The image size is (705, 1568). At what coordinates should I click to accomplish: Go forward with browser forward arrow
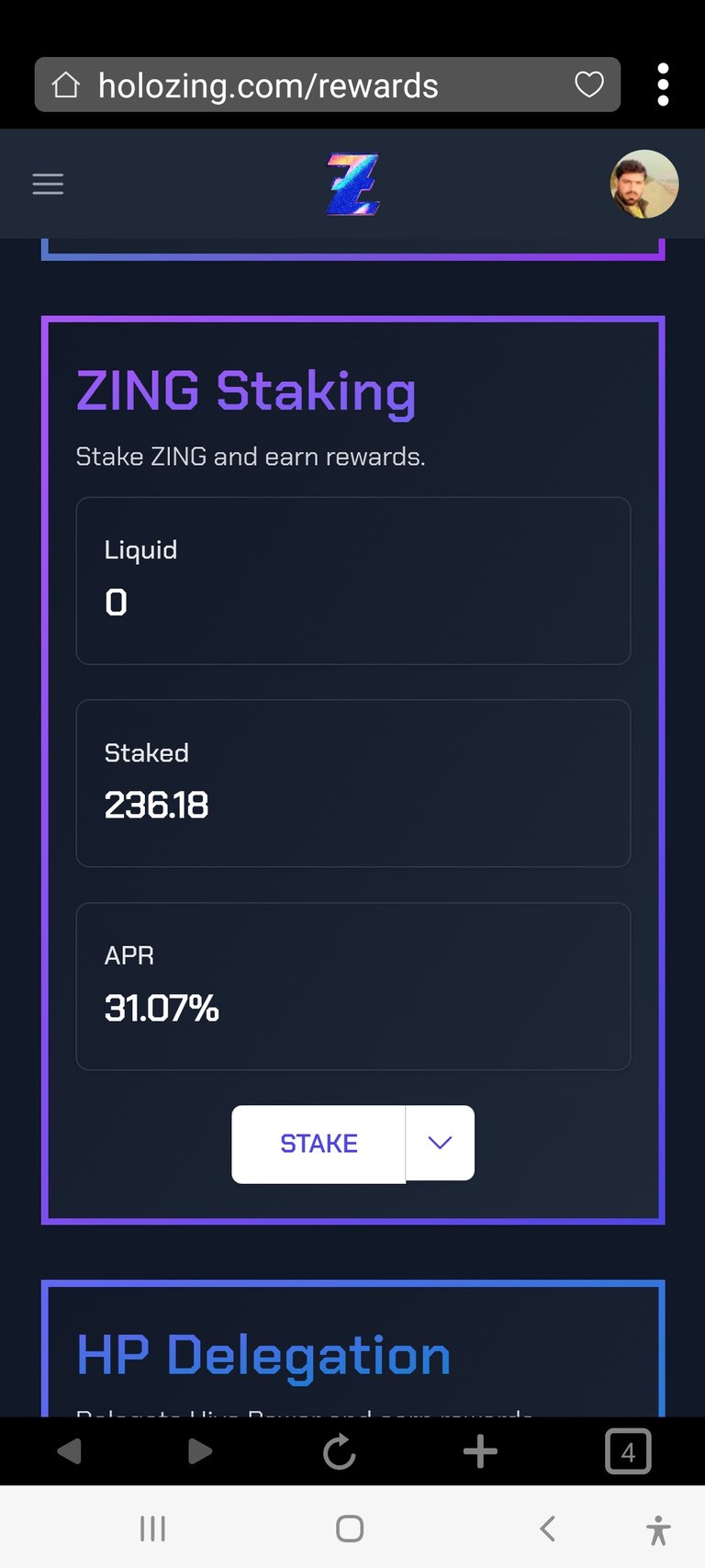point(199,1451)
